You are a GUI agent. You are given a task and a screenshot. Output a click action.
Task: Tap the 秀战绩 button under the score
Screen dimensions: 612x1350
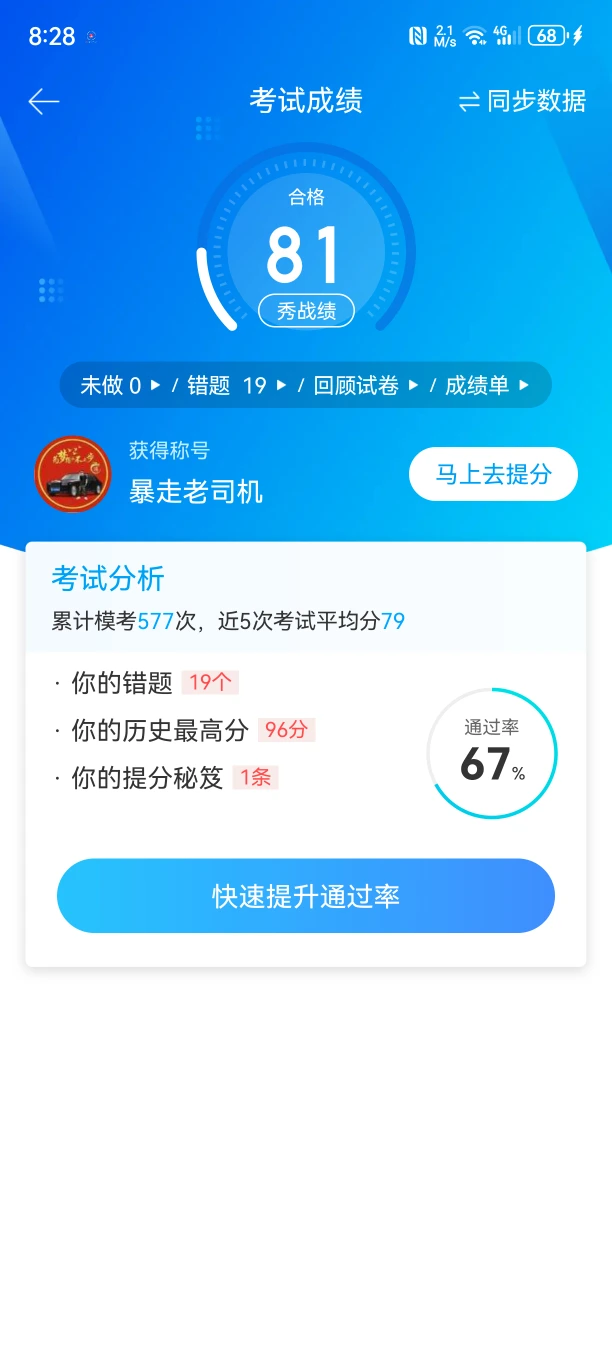[306, 311]
